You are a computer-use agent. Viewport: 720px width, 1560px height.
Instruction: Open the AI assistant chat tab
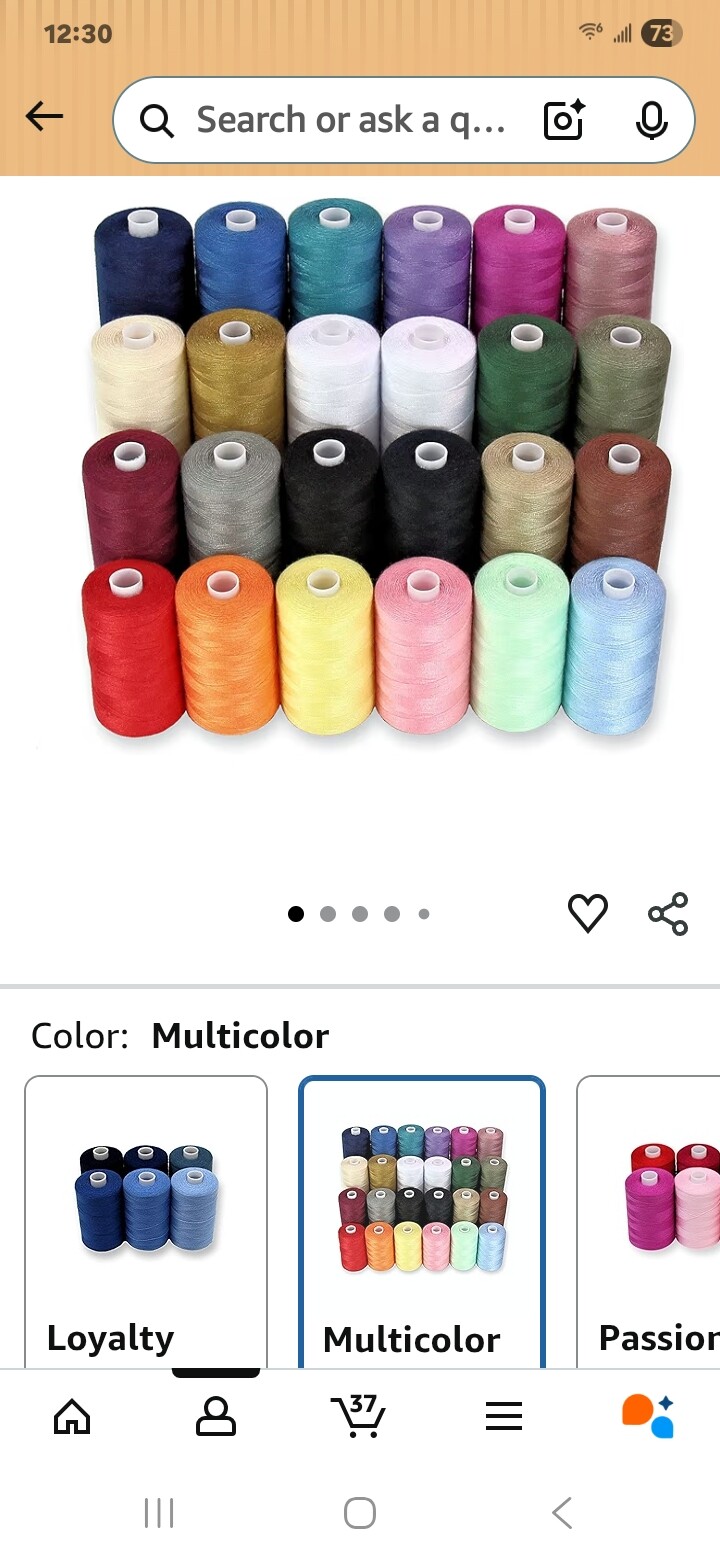point(648,1416)
